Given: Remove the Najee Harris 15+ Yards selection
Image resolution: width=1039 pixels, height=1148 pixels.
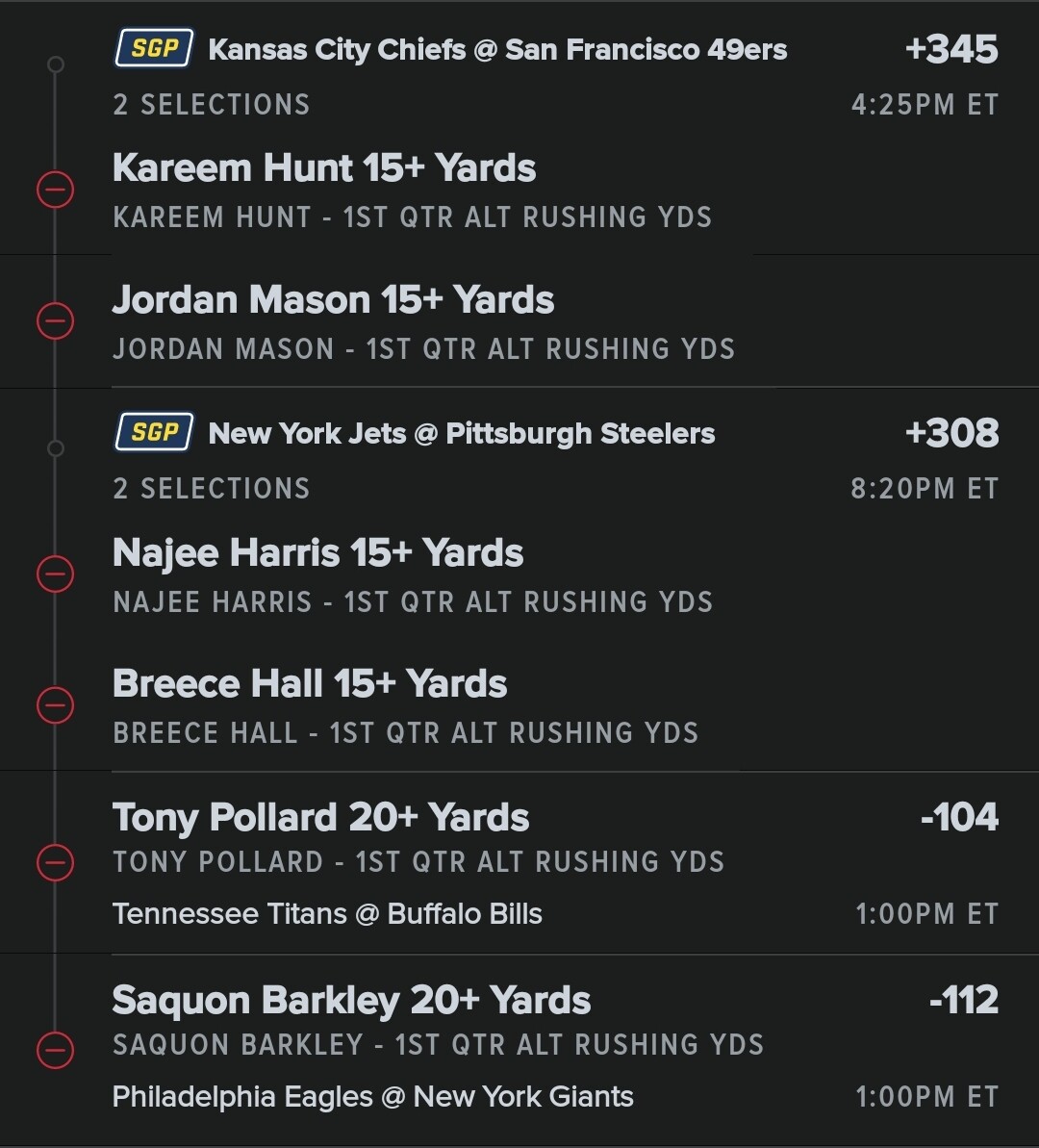Looking at the screenshot, I should pos(55,574).
